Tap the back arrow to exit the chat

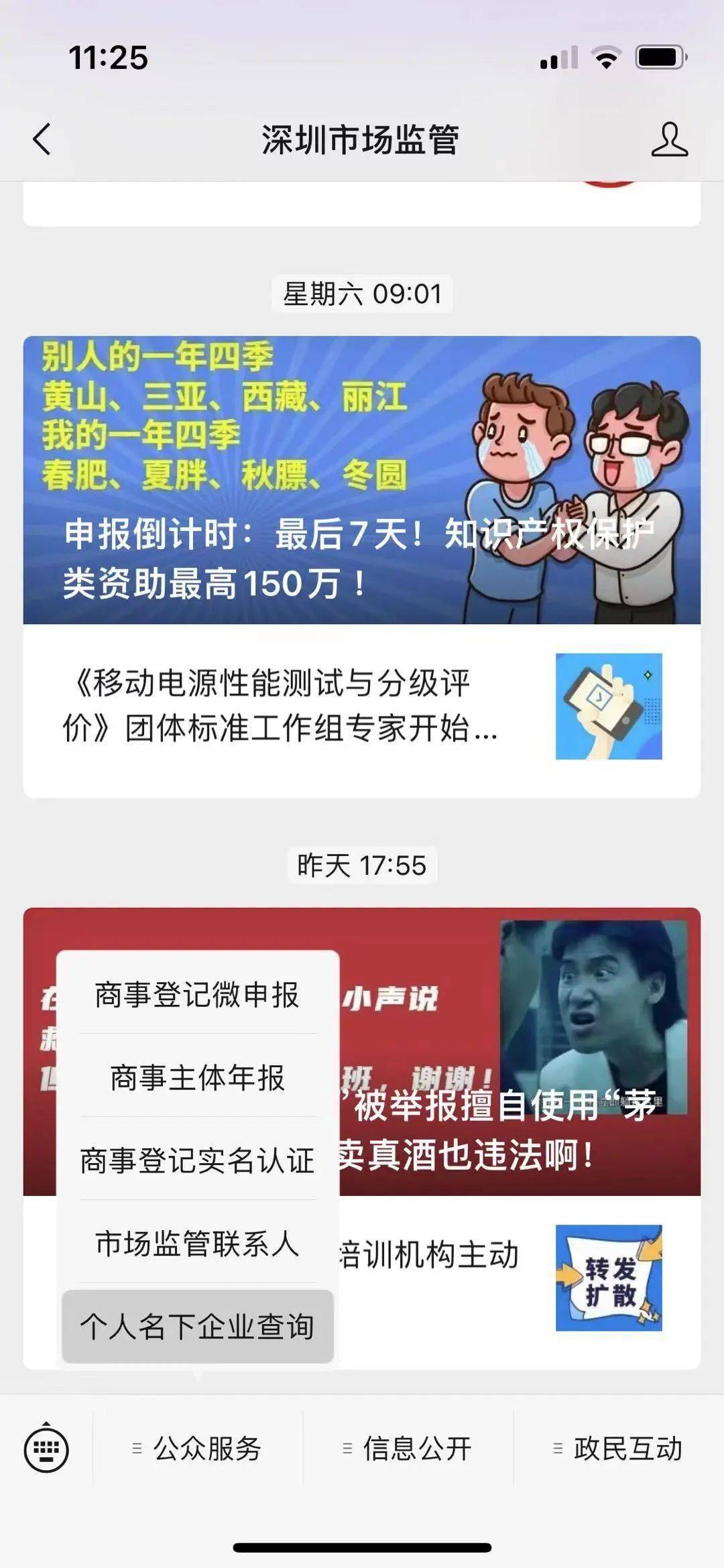coord(40,137)
